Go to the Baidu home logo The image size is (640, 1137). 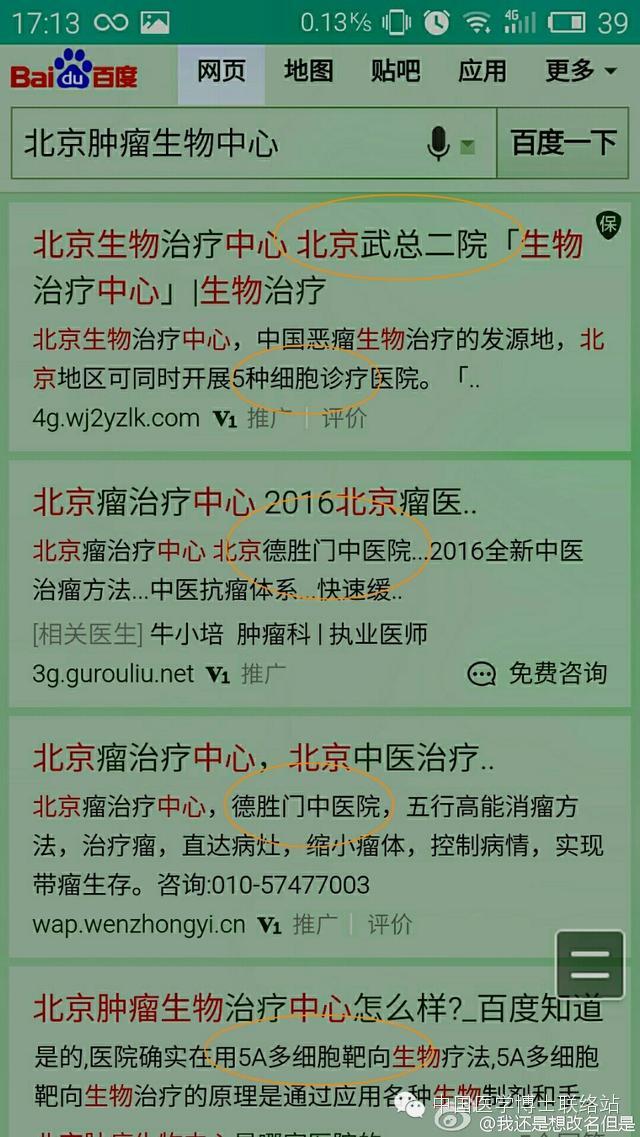(x=74, y=71)
